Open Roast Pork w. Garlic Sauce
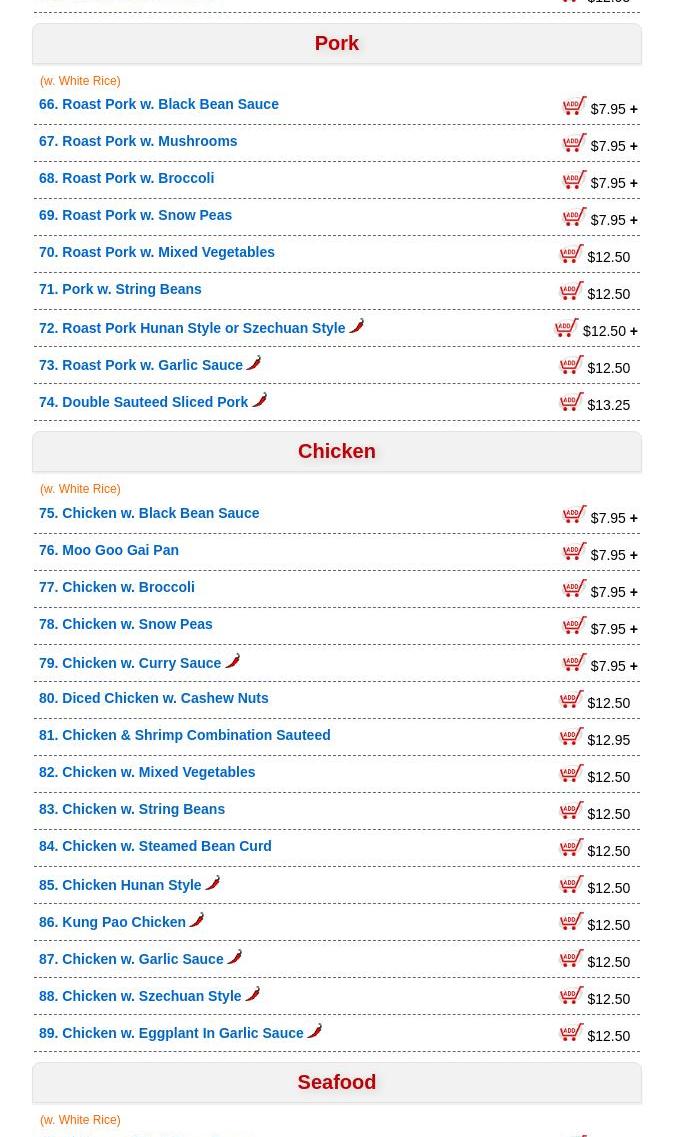The image size is (675, 1137). click(152, 365)
